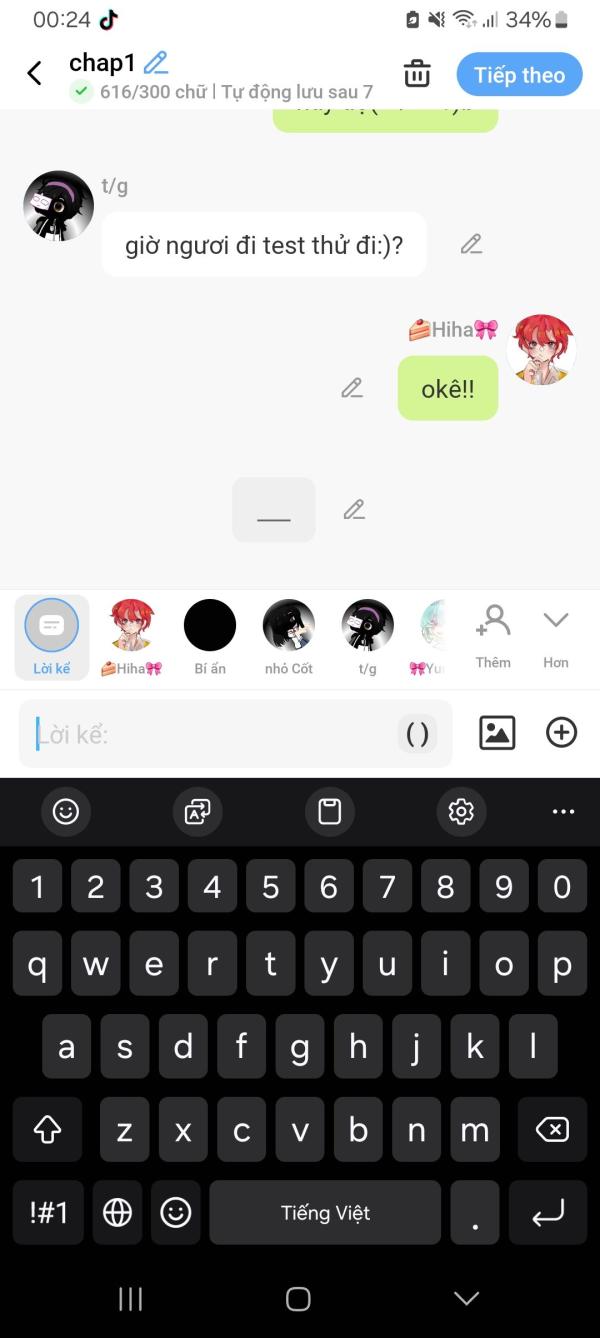
Task: Go back using the top-left arrow
Action: 34,73
